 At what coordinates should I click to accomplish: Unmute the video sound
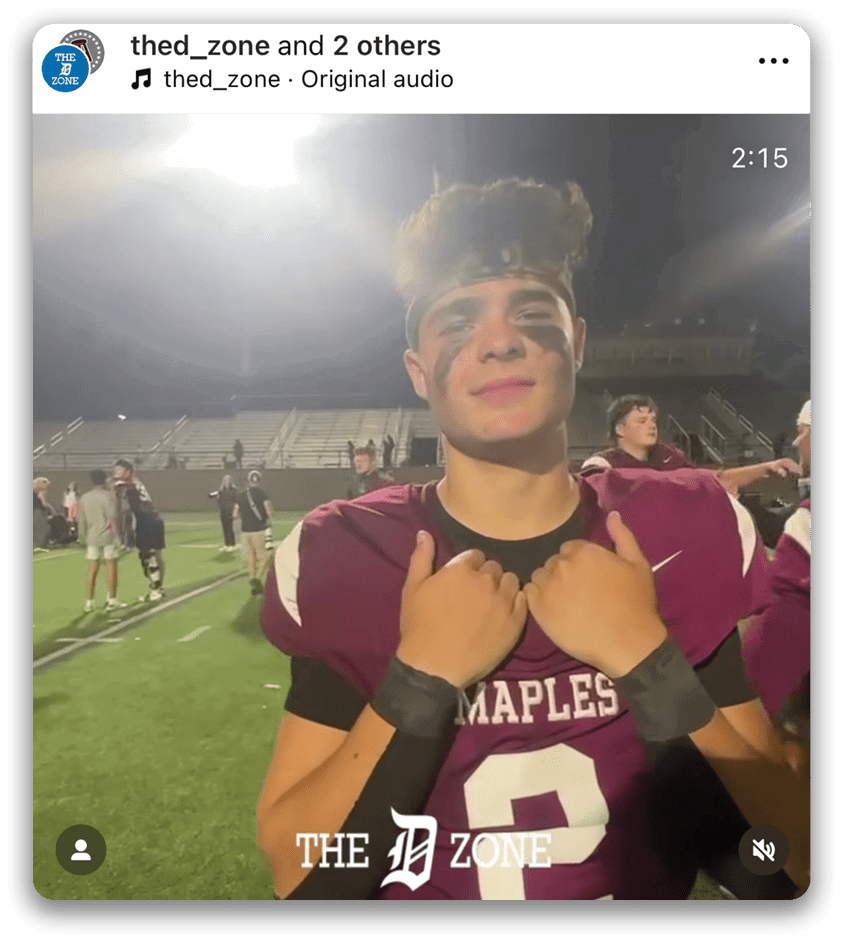[763, 850]
